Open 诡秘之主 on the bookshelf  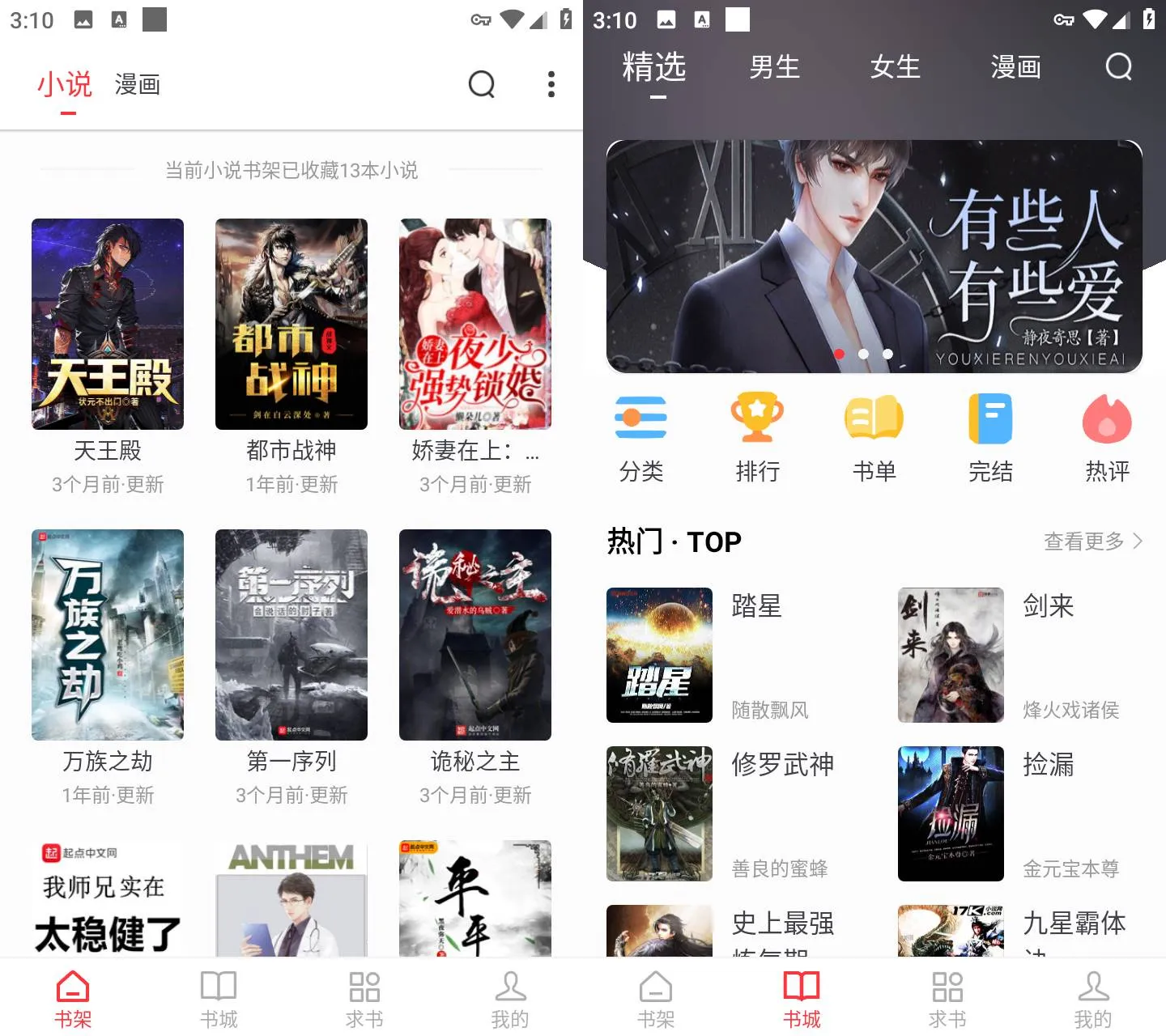(475, 635)
